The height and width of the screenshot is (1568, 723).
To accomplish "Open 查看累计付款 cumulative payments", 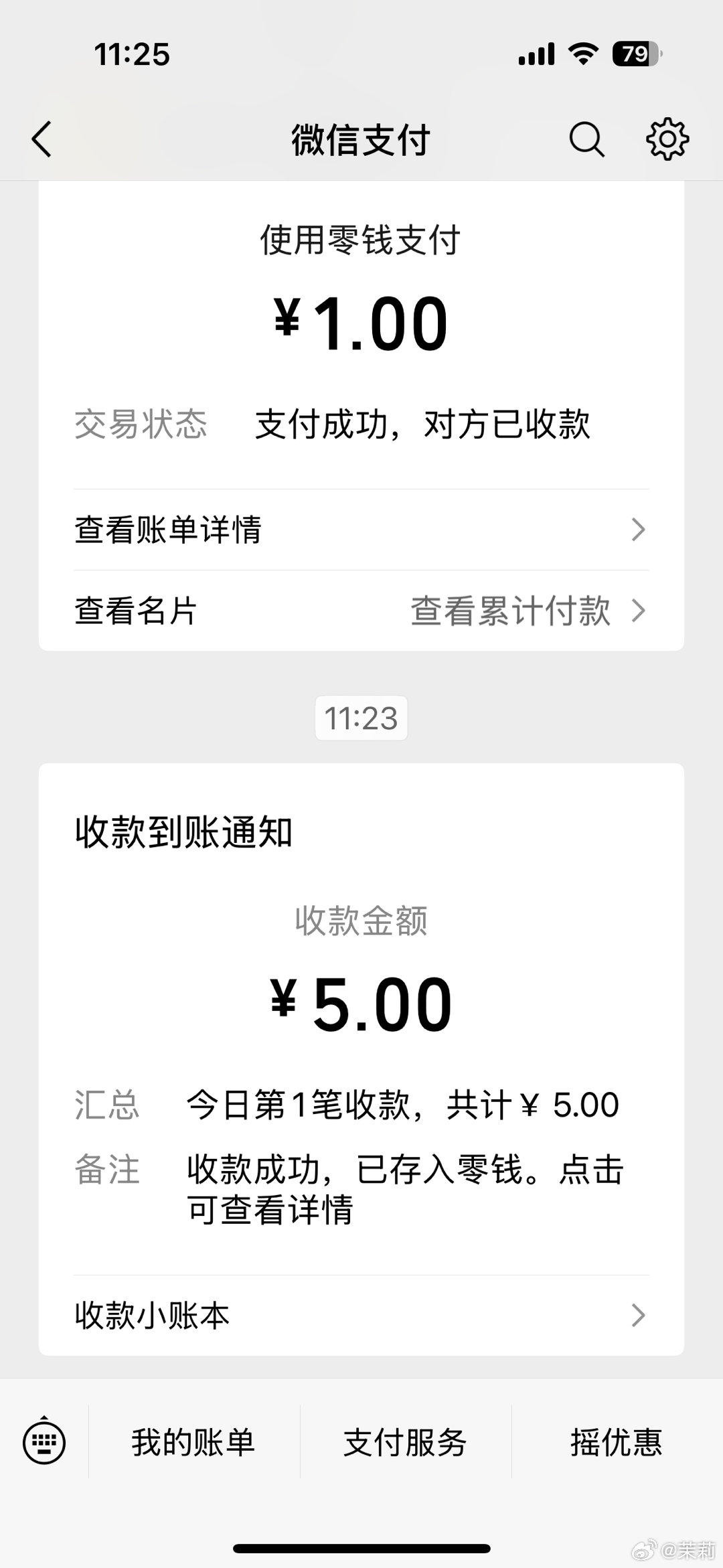I will coord(511,611).
